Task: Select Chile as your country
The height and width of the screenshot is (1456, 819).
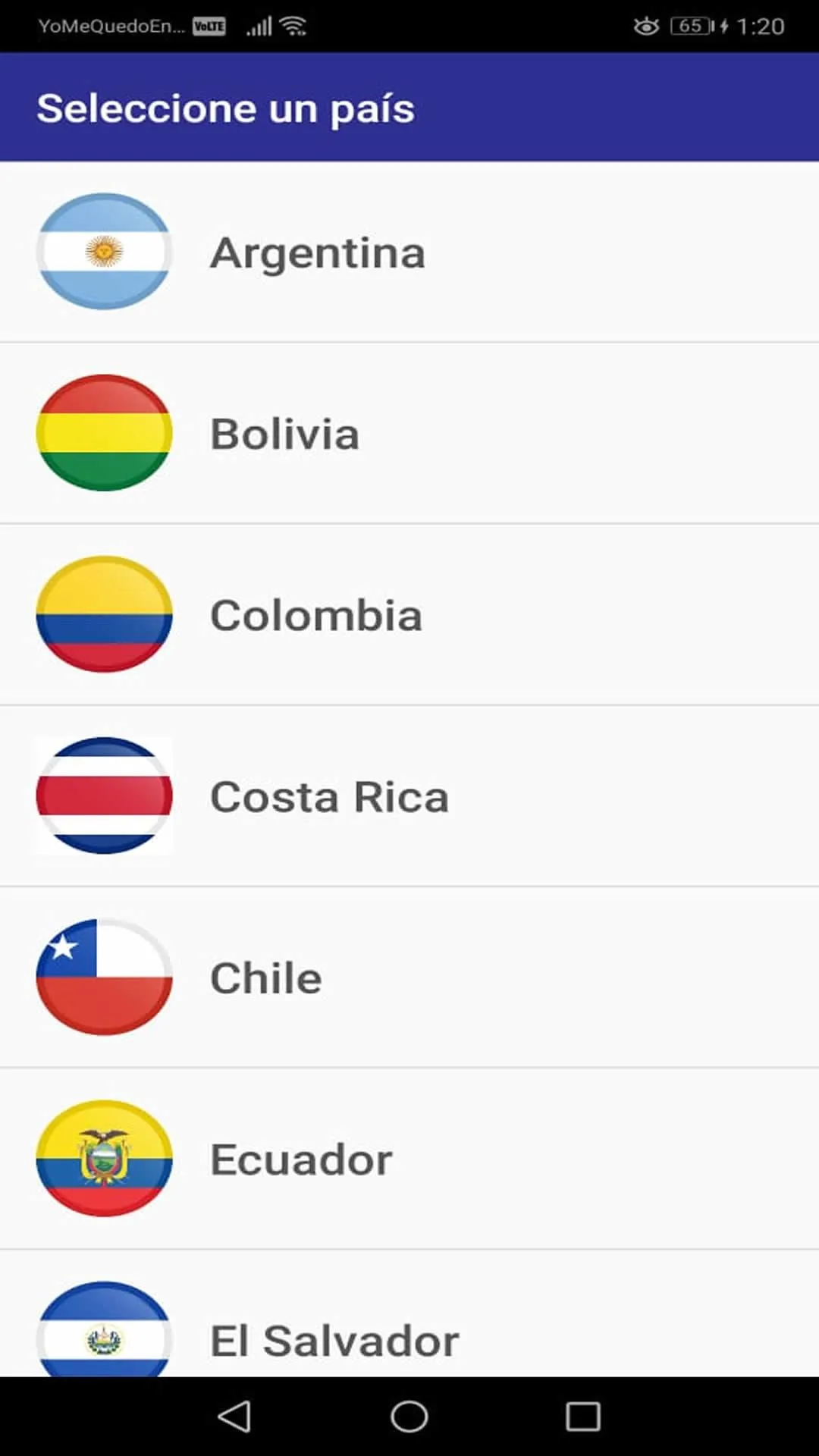Action: [x=409, y=977]
